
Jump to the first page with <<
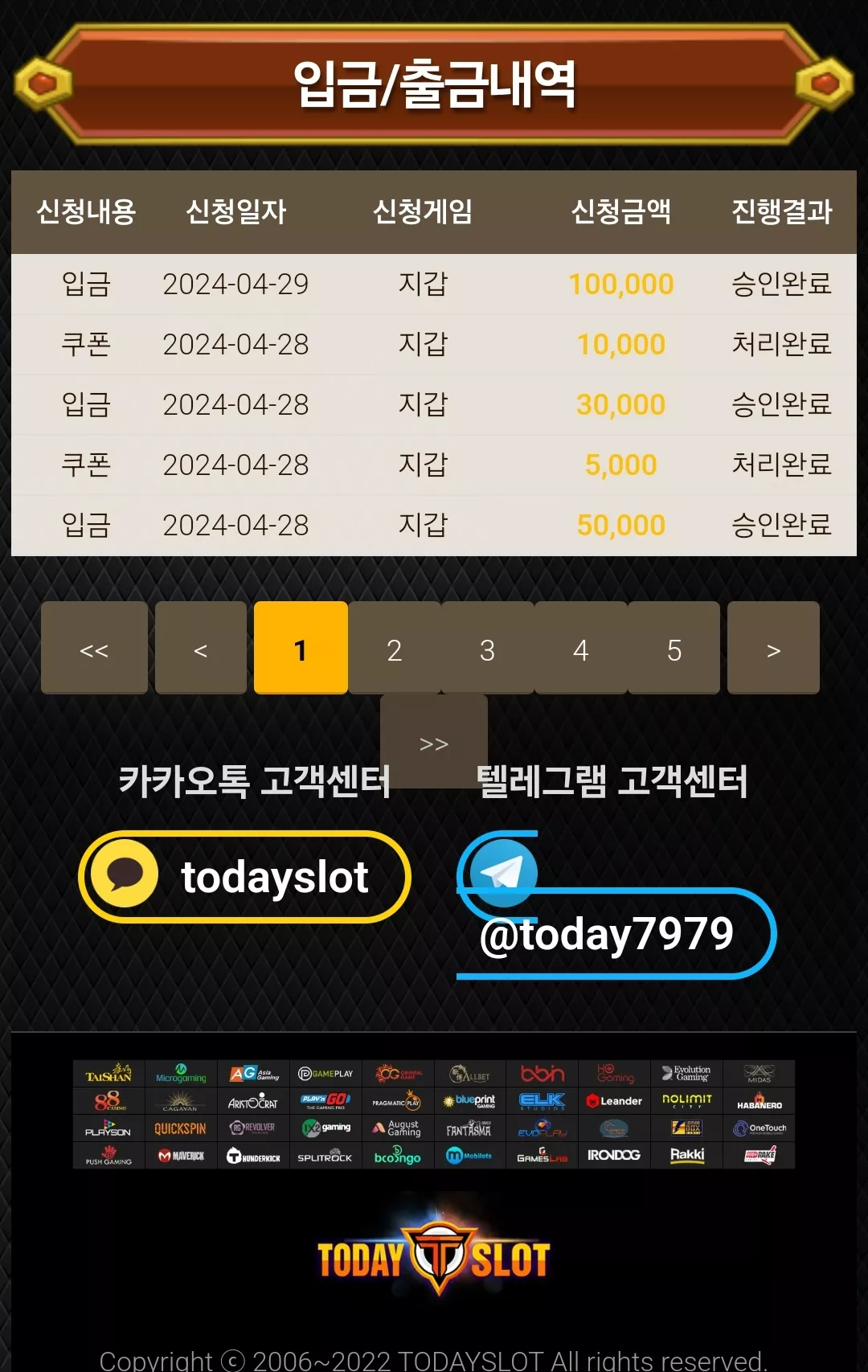pos(94,648)
